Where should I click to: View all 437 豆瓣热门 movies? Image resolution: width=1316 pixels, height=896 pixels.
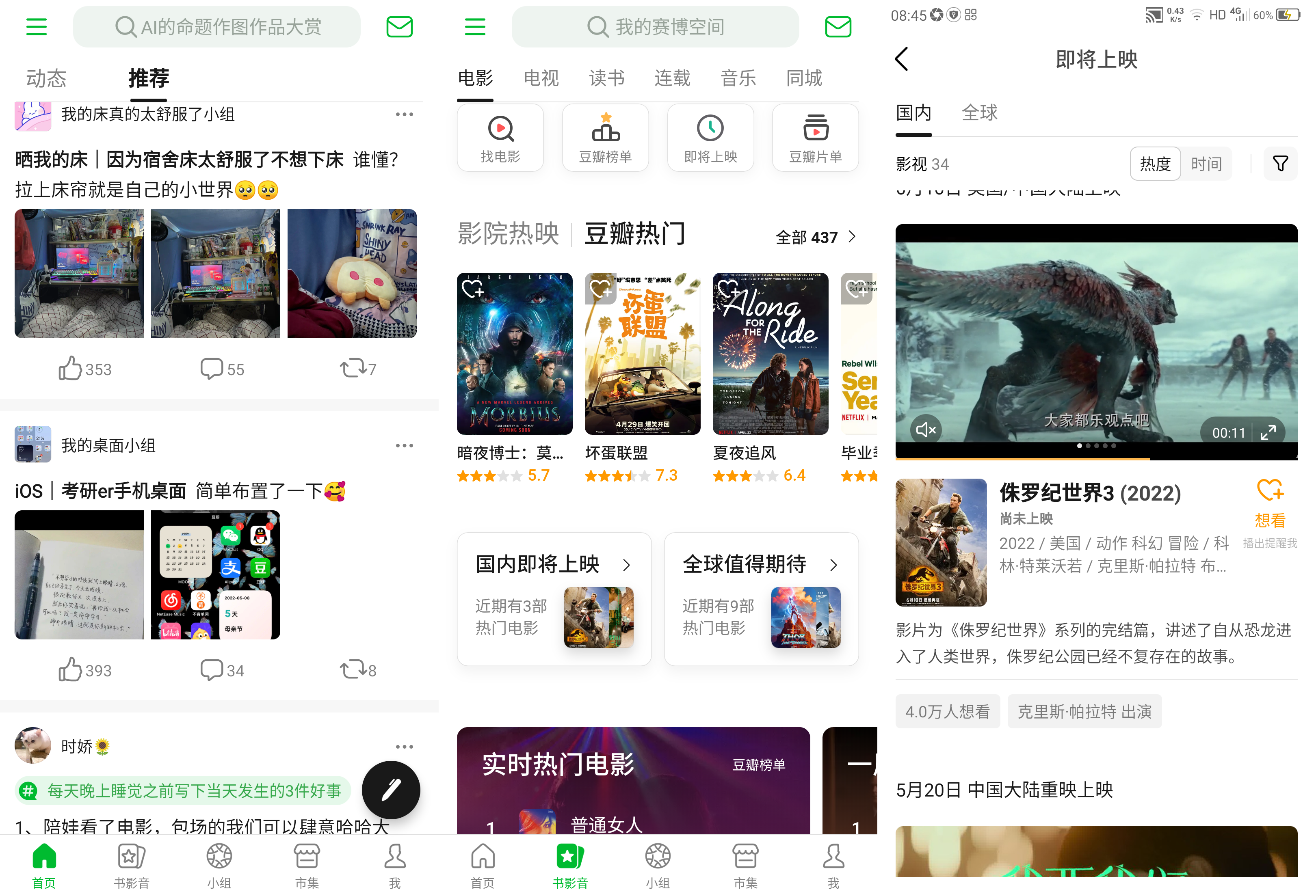pyautogui.click(x=815, y=237)
